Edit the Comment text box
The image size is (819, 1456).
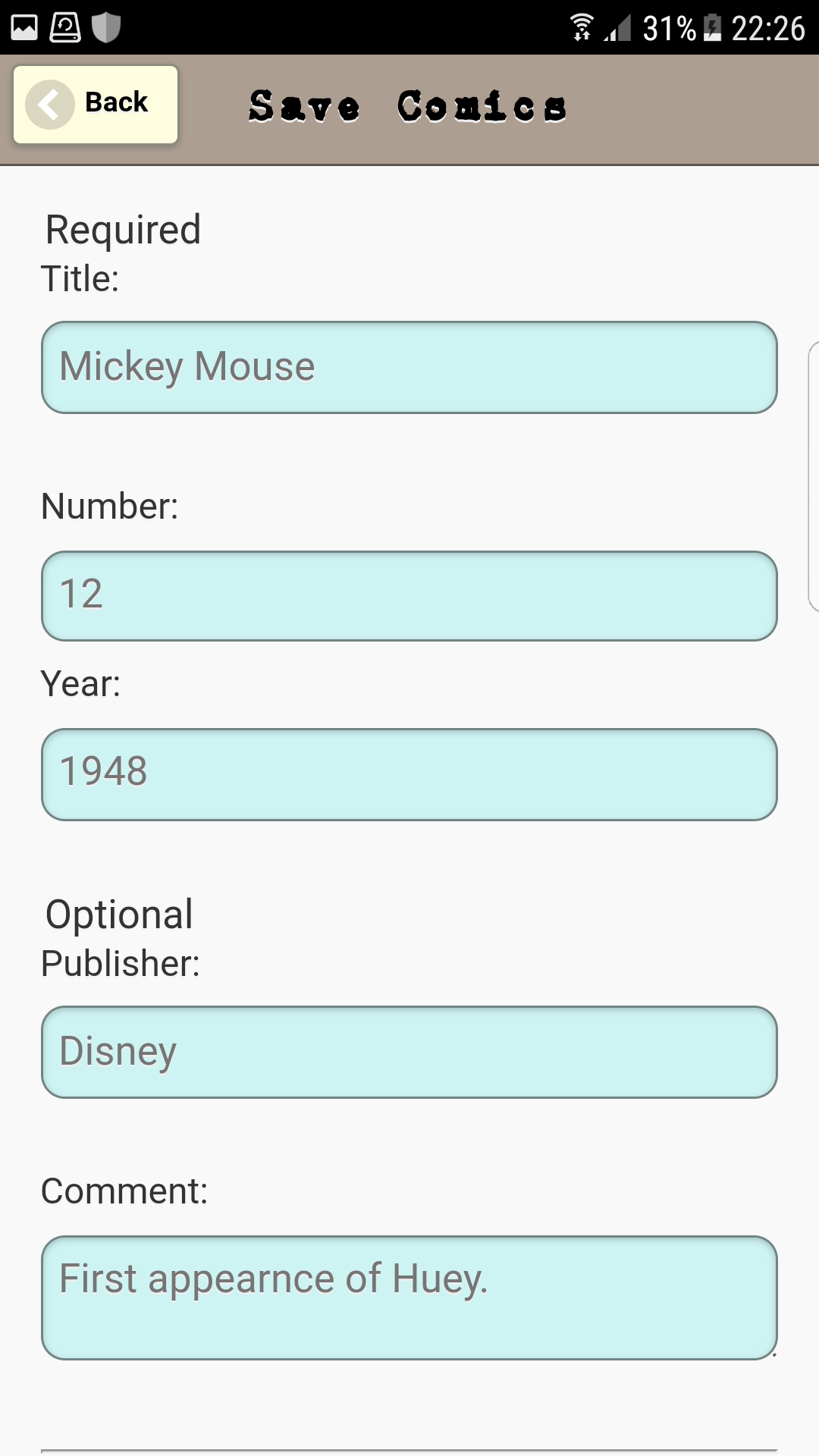[409, 1297]
